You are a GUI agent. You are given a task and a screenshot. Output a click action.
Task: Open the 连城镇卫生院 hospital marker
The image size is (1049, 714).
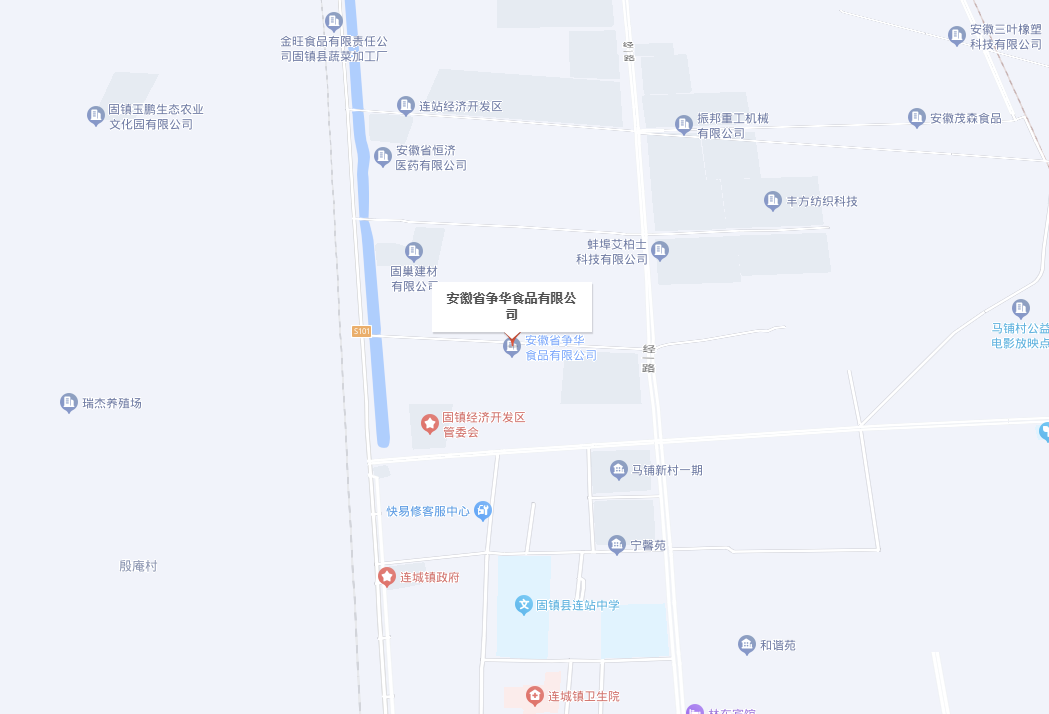click(x=535, y=696)
